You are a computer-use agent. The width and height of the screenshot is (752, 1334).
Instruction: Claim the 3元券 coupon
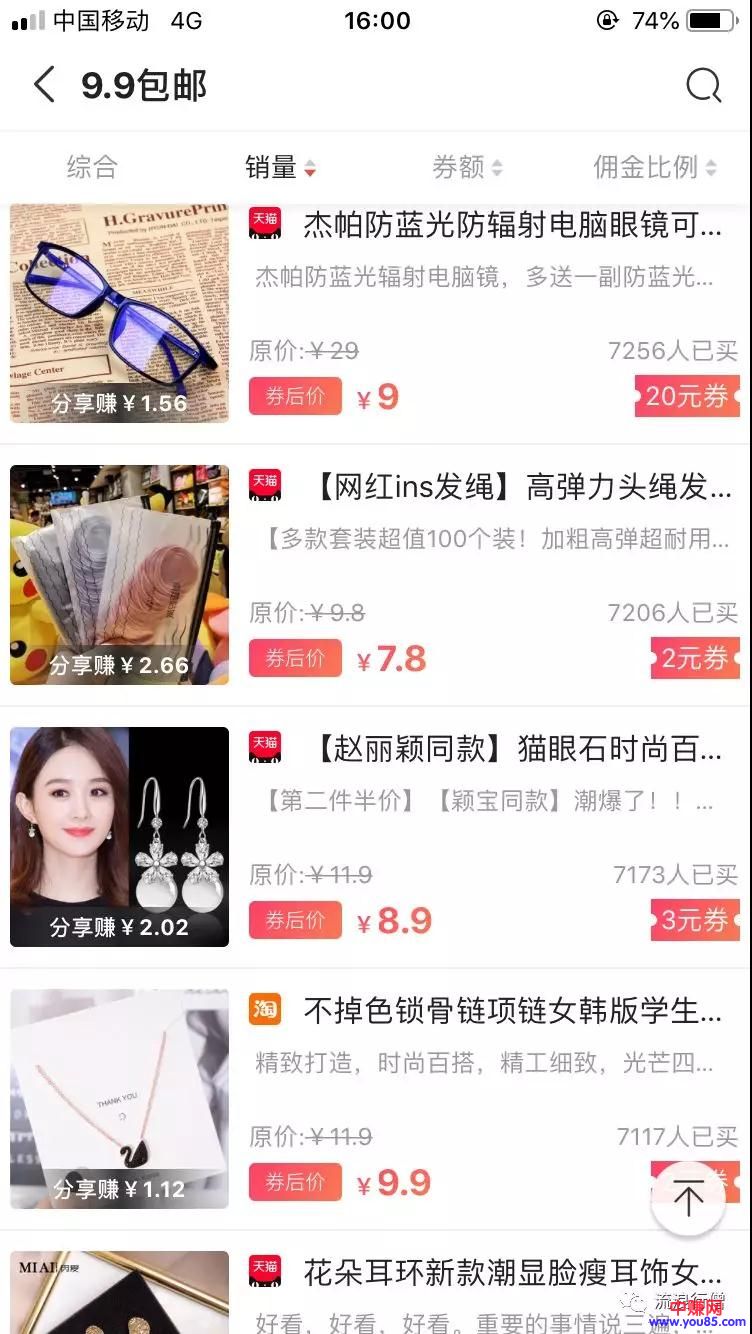click(695, 920)
